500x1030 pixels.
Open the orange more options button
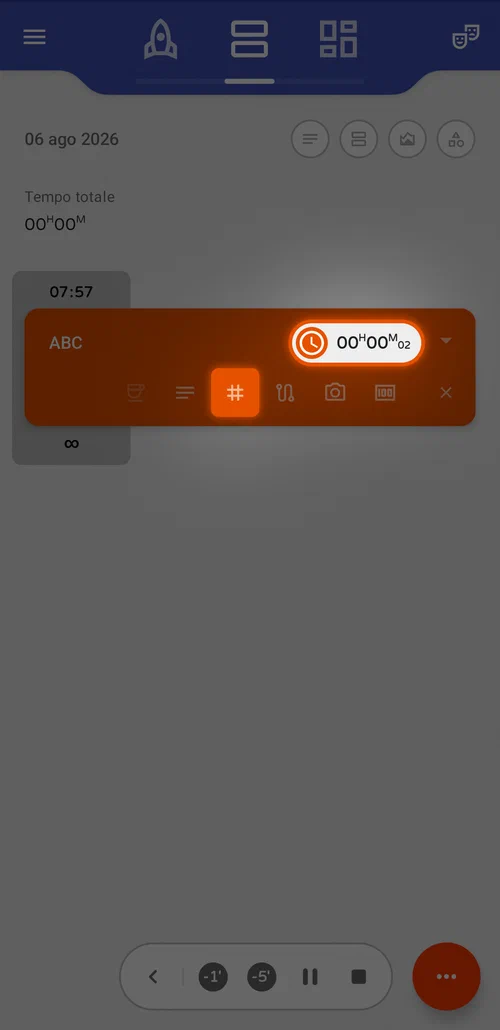(x=447, y=977)
